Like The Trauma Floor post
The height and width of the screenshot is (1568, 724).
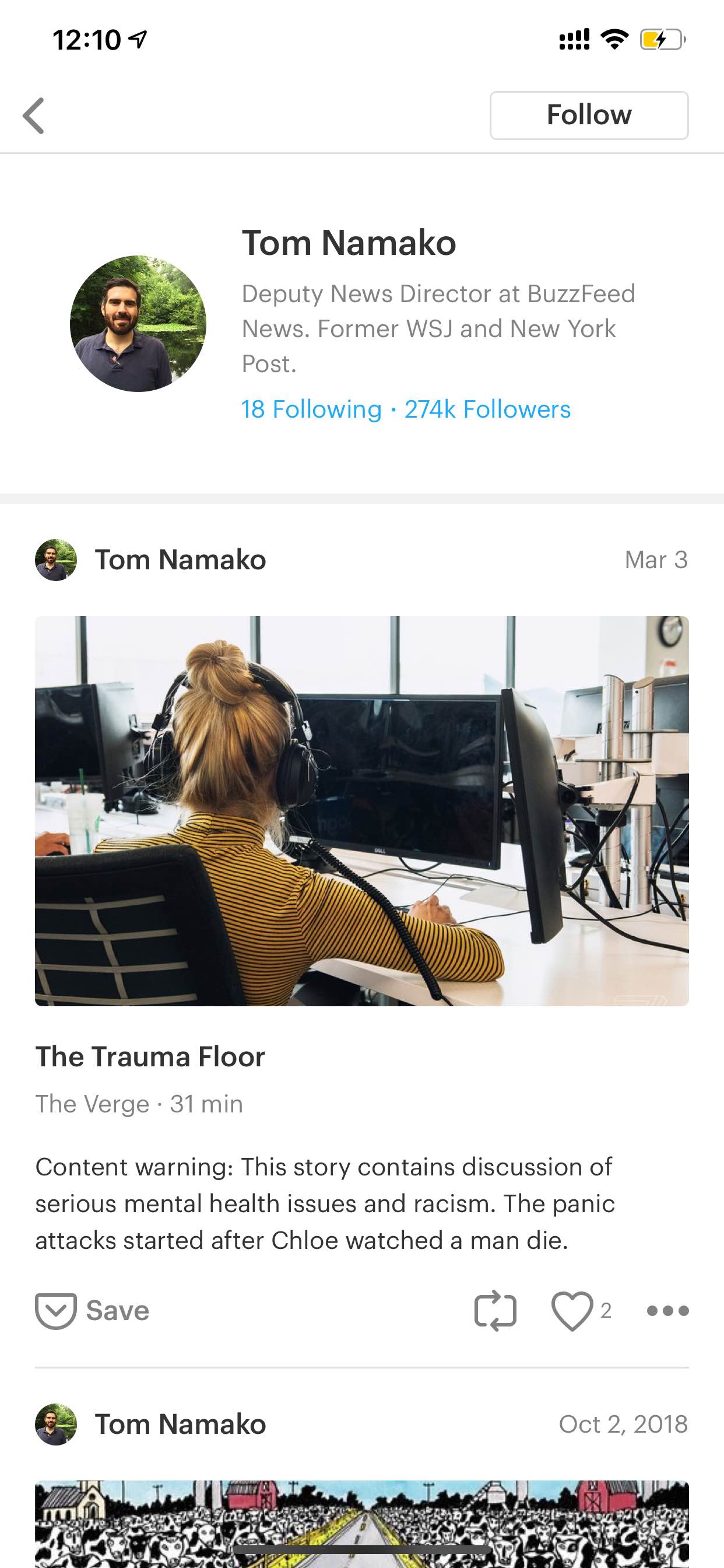572,1310
